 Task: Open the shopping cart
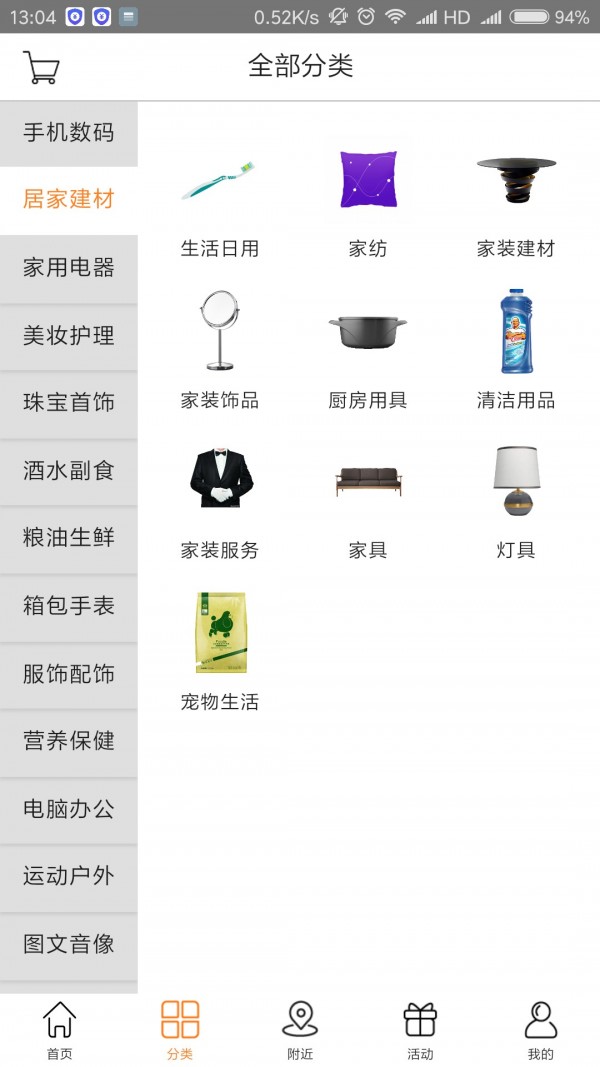(41, 68)
